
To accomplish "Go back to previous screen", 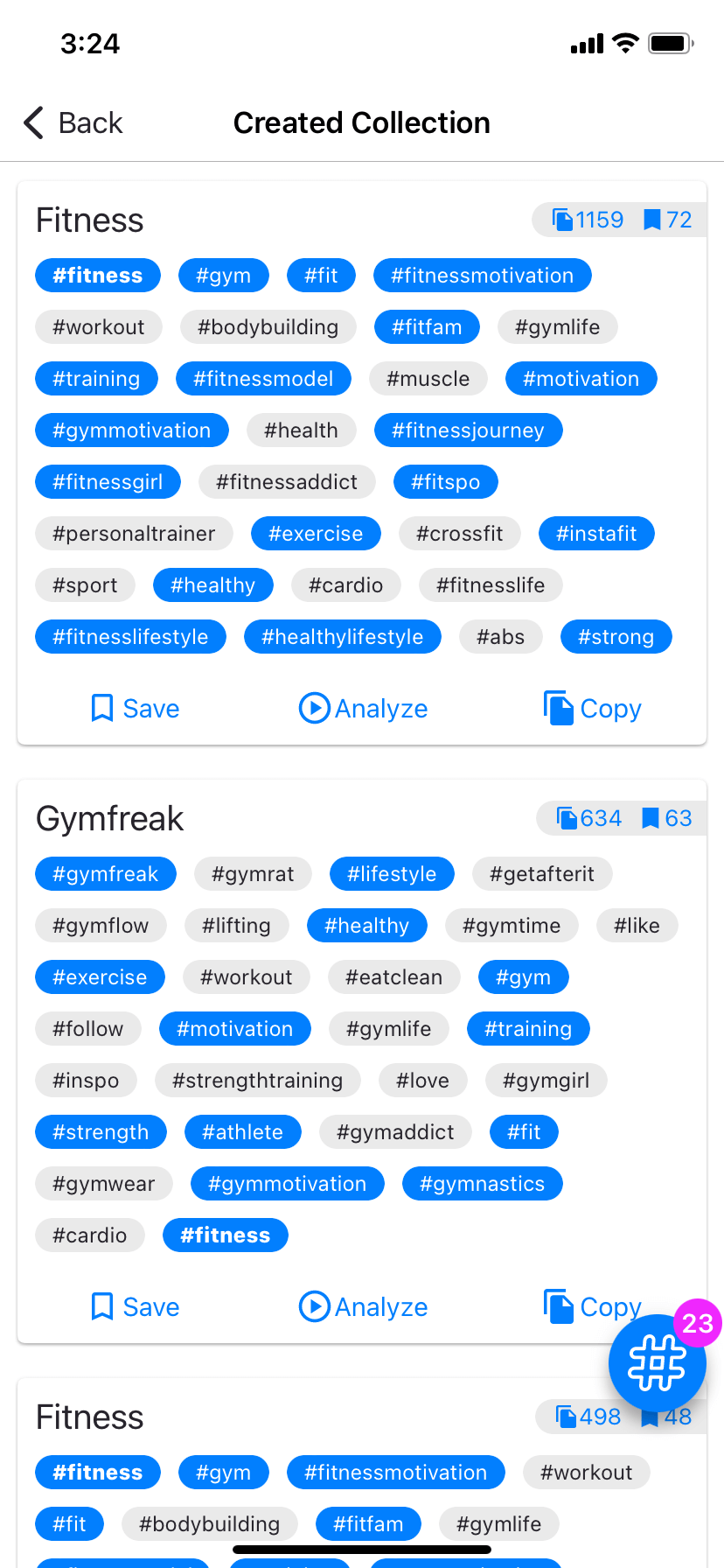I will coord(73,123).
